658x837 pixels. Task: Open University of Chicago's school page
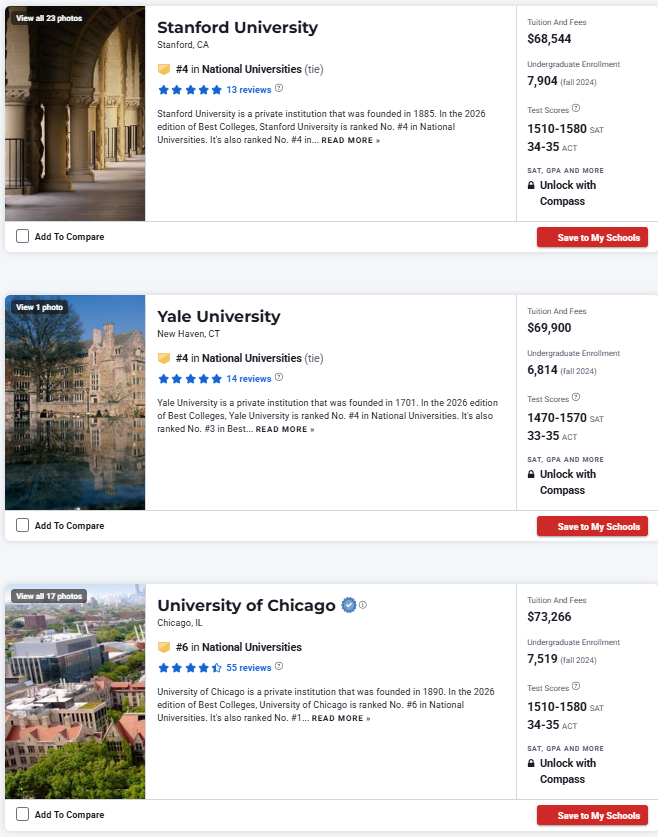tap(246, 606)
